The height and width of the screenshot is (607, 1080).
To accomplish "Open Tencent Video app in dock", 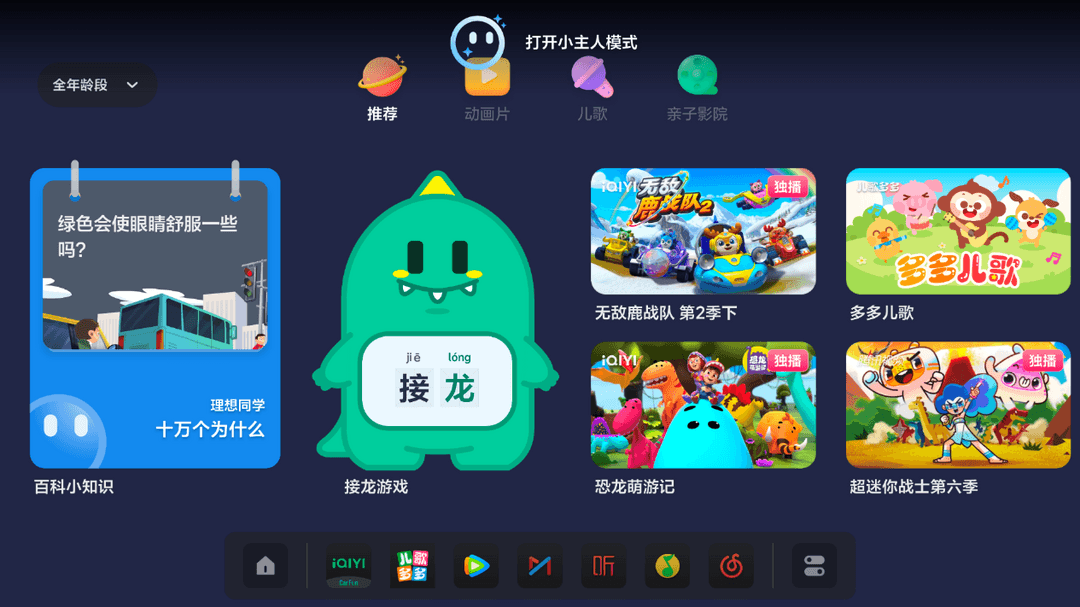I will [x=476, y=566].
